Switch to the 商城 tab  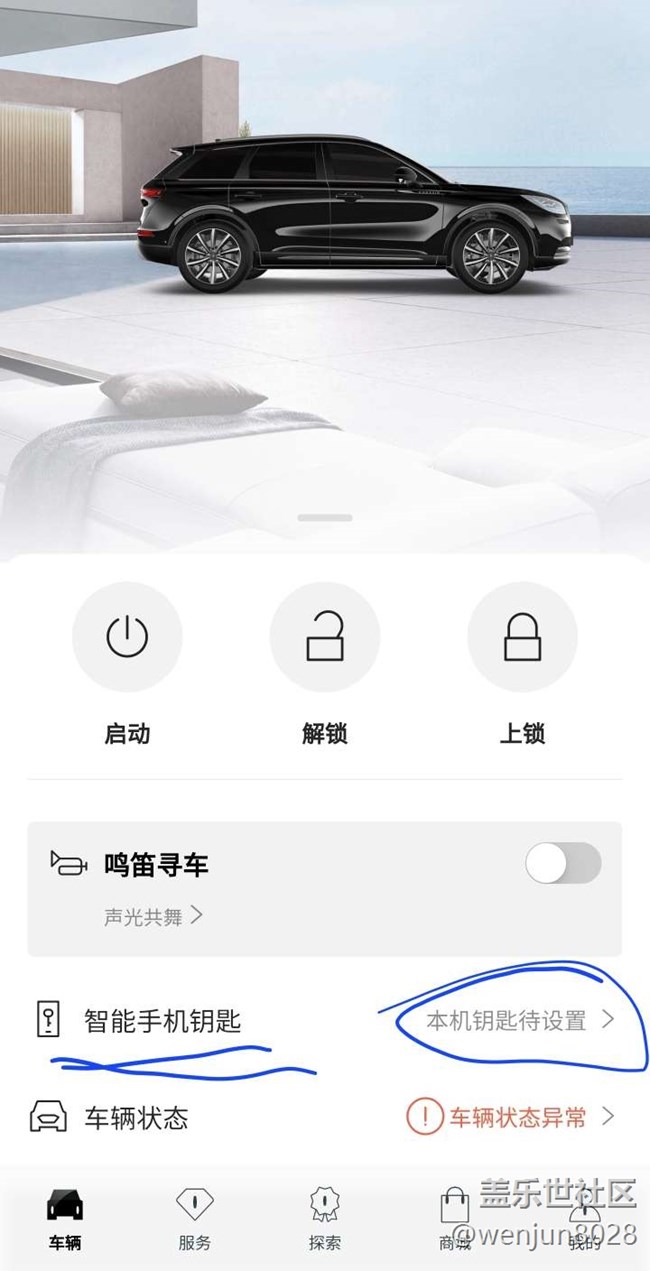(455, 1220)
